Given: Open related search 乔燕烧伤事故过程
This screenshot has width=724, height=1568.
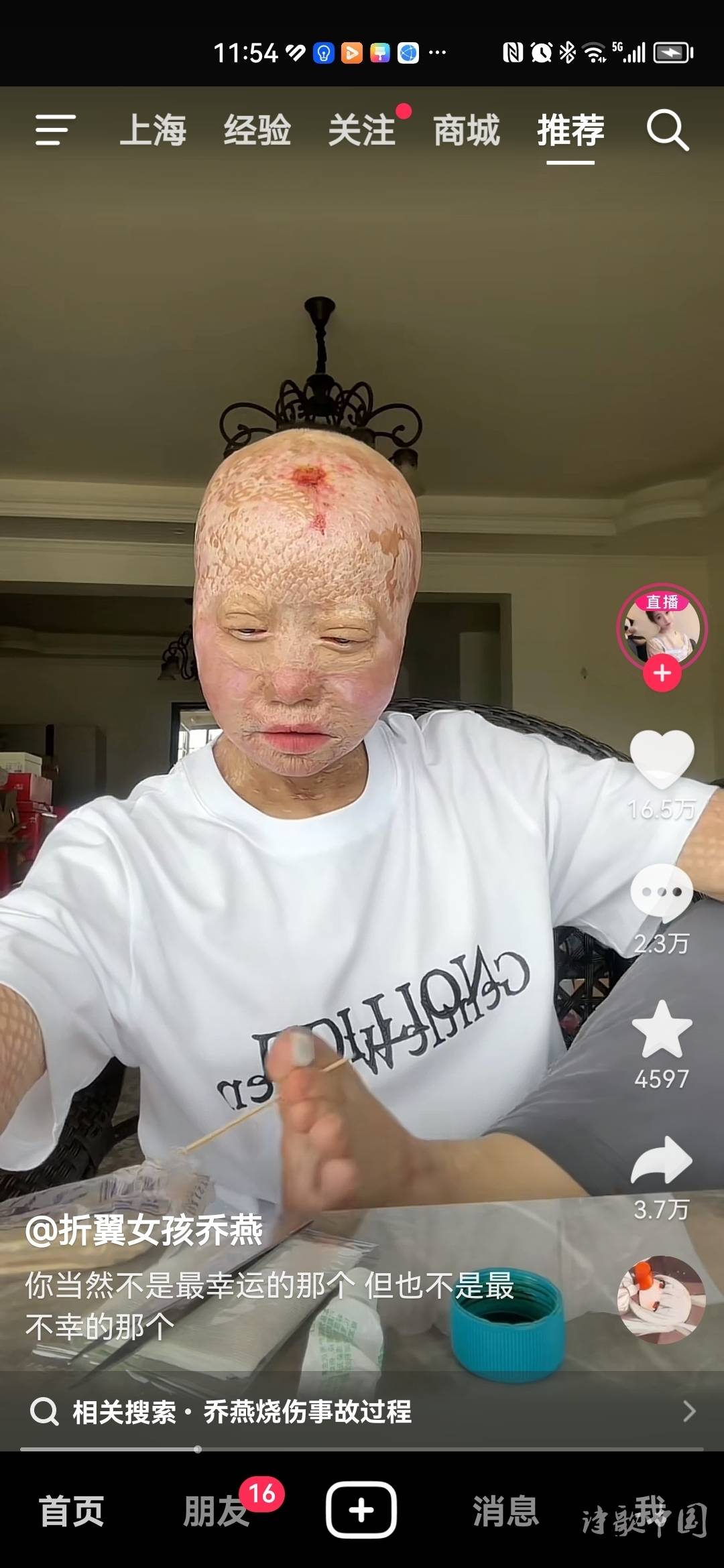Looking at the screenshot, I should (x=308, y=1411).
